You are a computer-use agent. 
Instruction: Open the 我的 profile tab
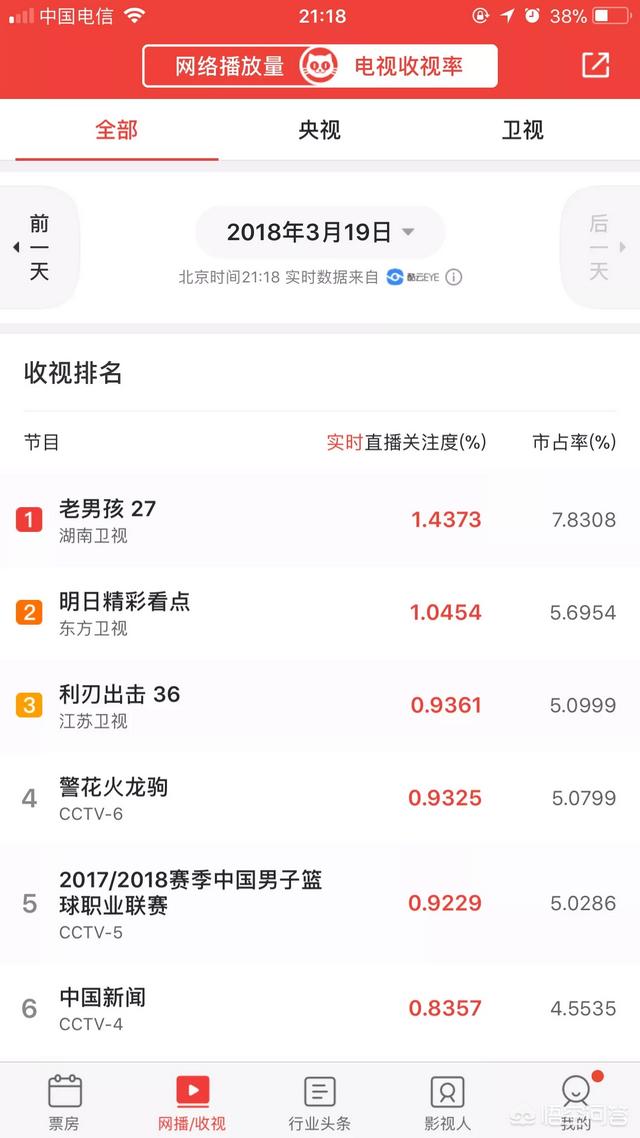pos(576,1102)
